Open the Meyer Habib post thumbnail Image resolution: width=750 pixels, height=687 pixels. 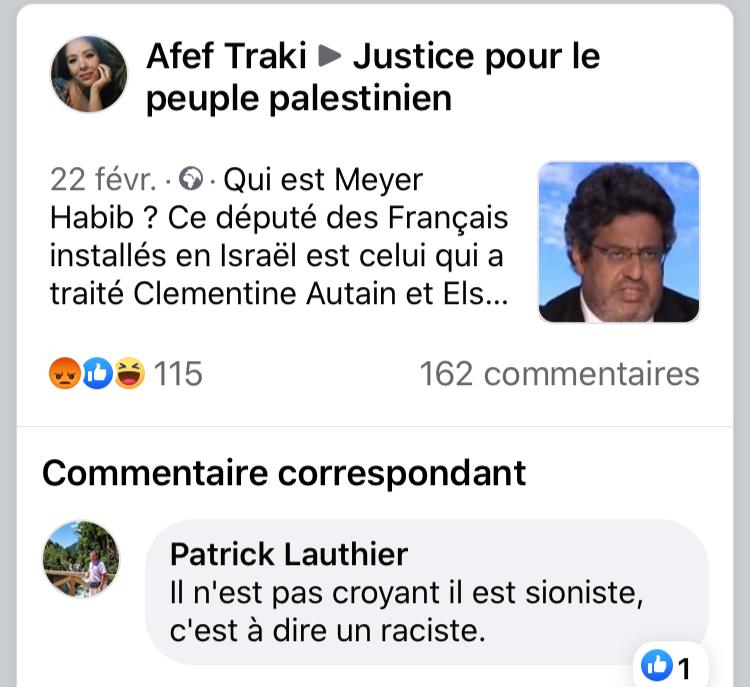618,242
